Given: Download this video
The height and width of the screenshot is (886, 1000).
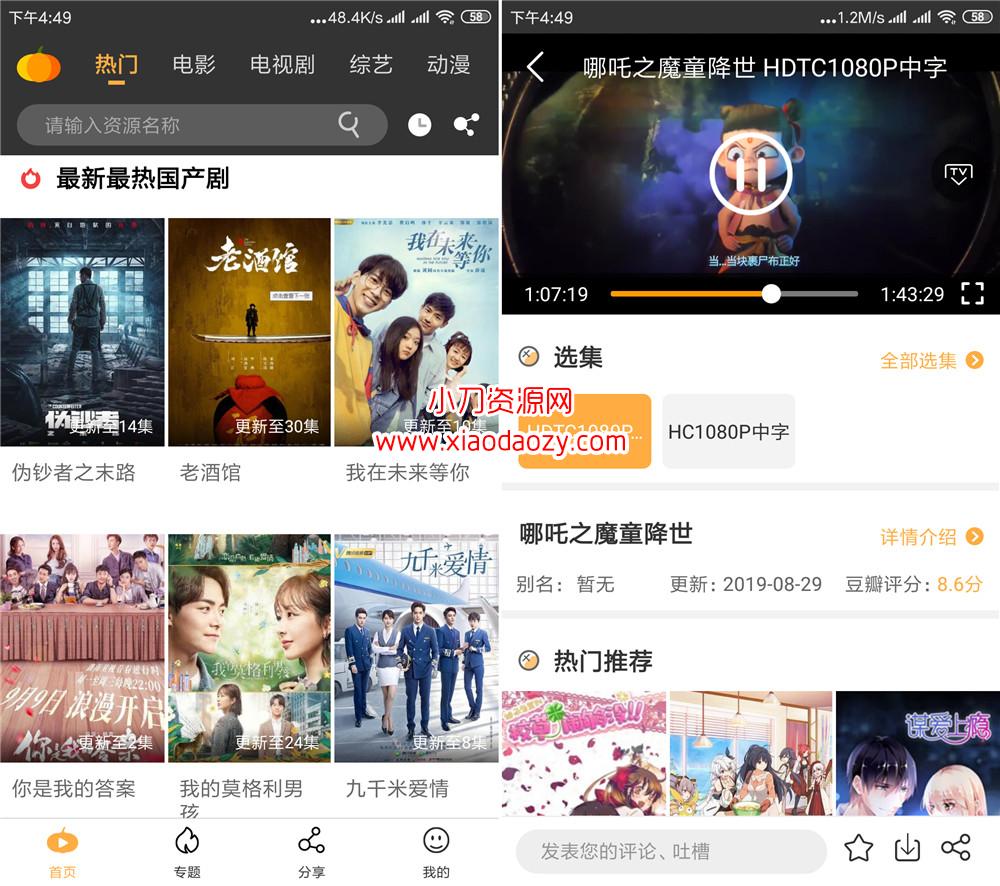Looking at the screenshot, I should (907, 849).
